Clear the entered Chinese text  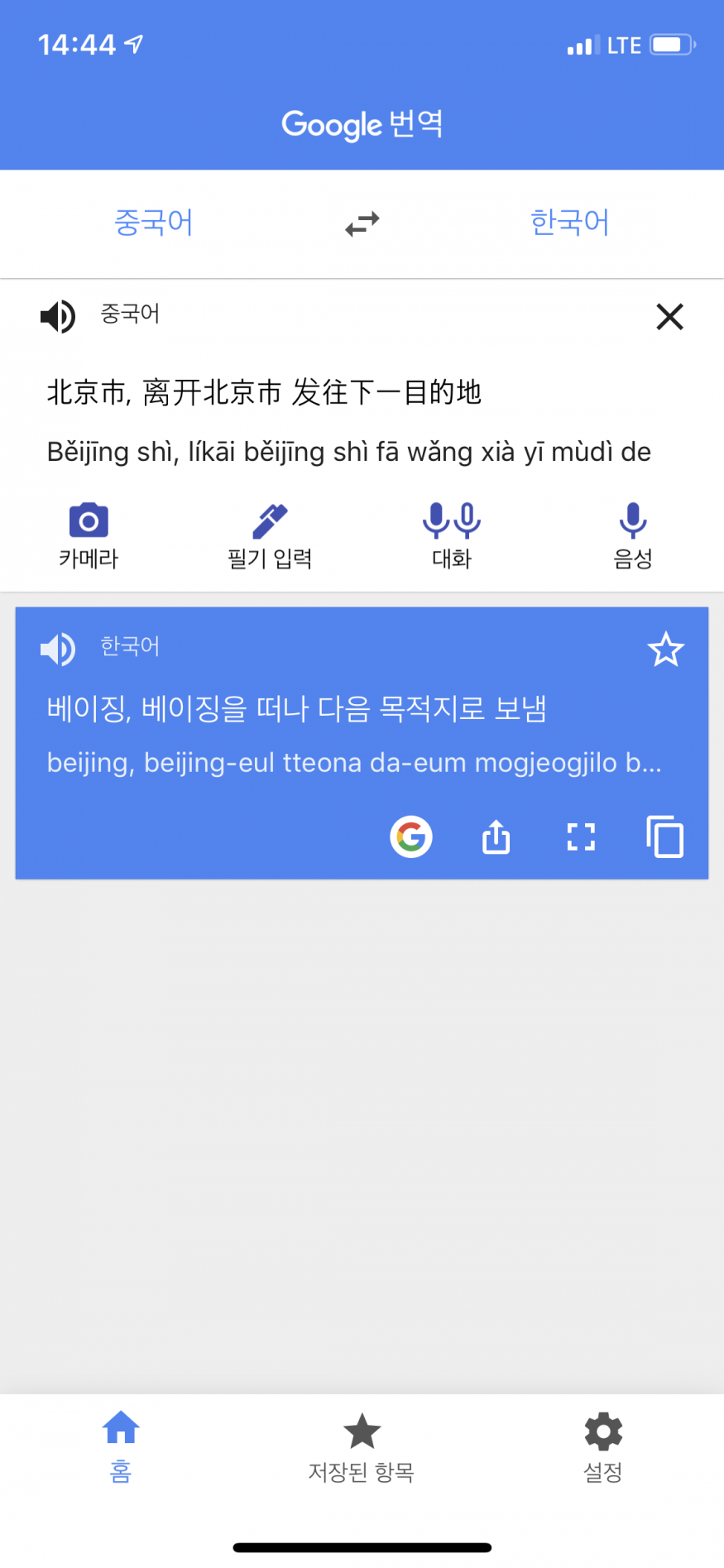coord(669,316)
